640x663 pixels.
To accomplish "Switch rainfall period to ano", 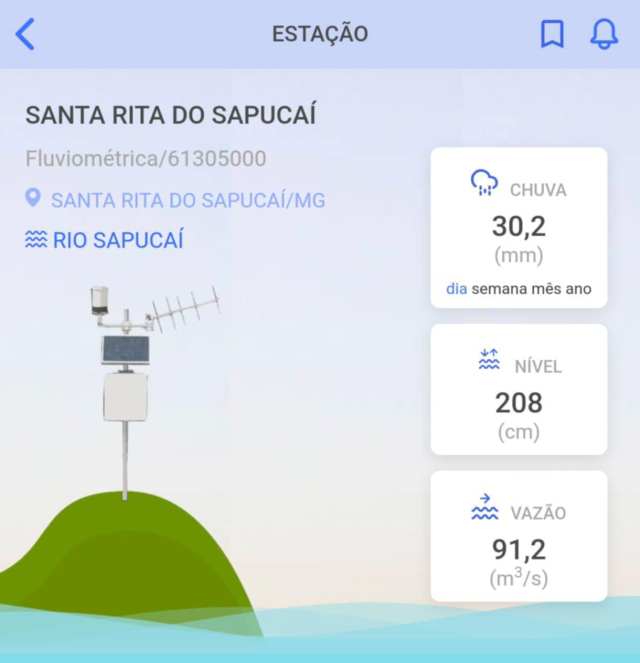I will [579, 289].
